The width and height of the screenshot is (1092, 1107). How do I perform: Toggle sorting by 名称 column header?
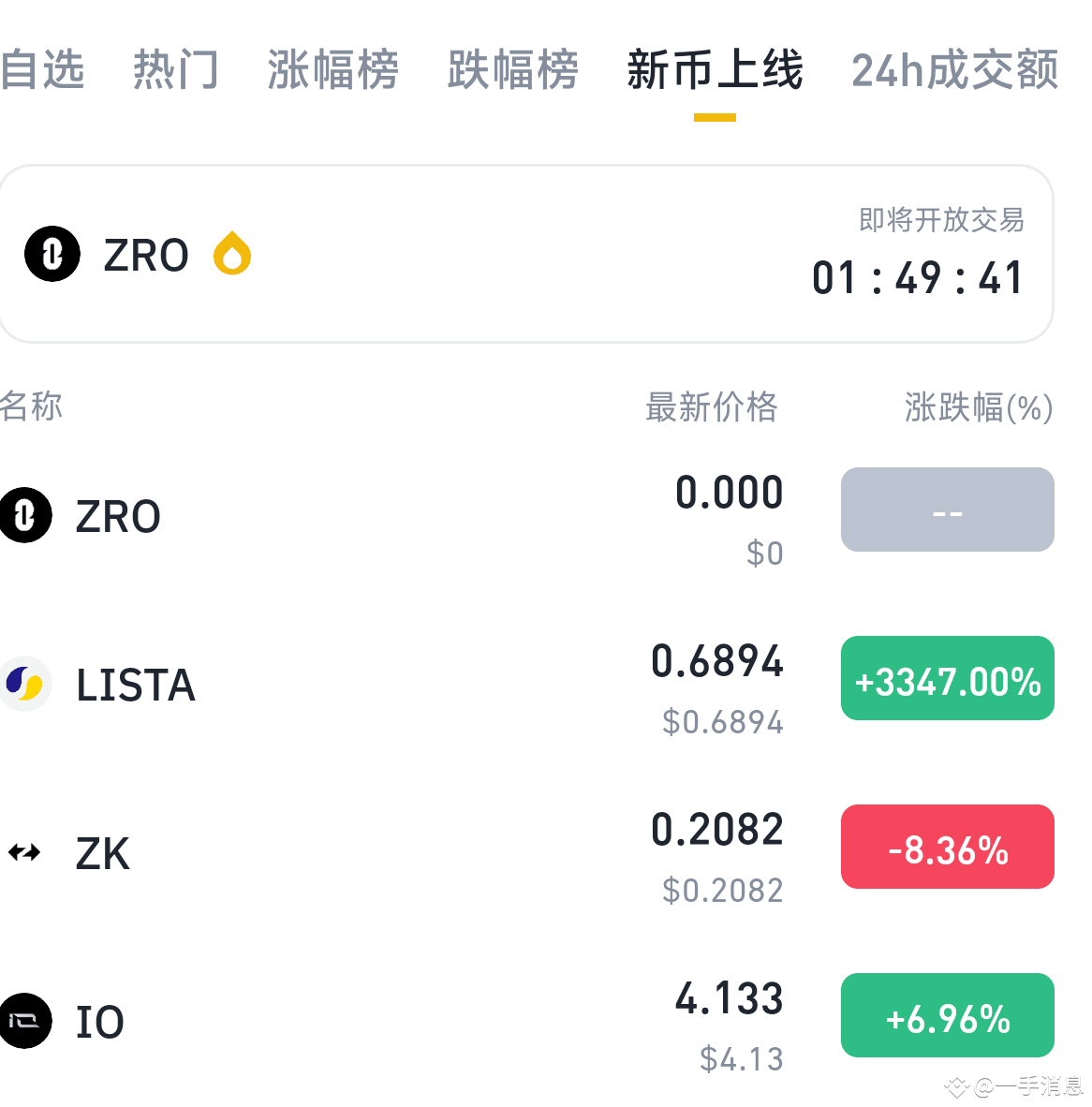pos(31,407)
